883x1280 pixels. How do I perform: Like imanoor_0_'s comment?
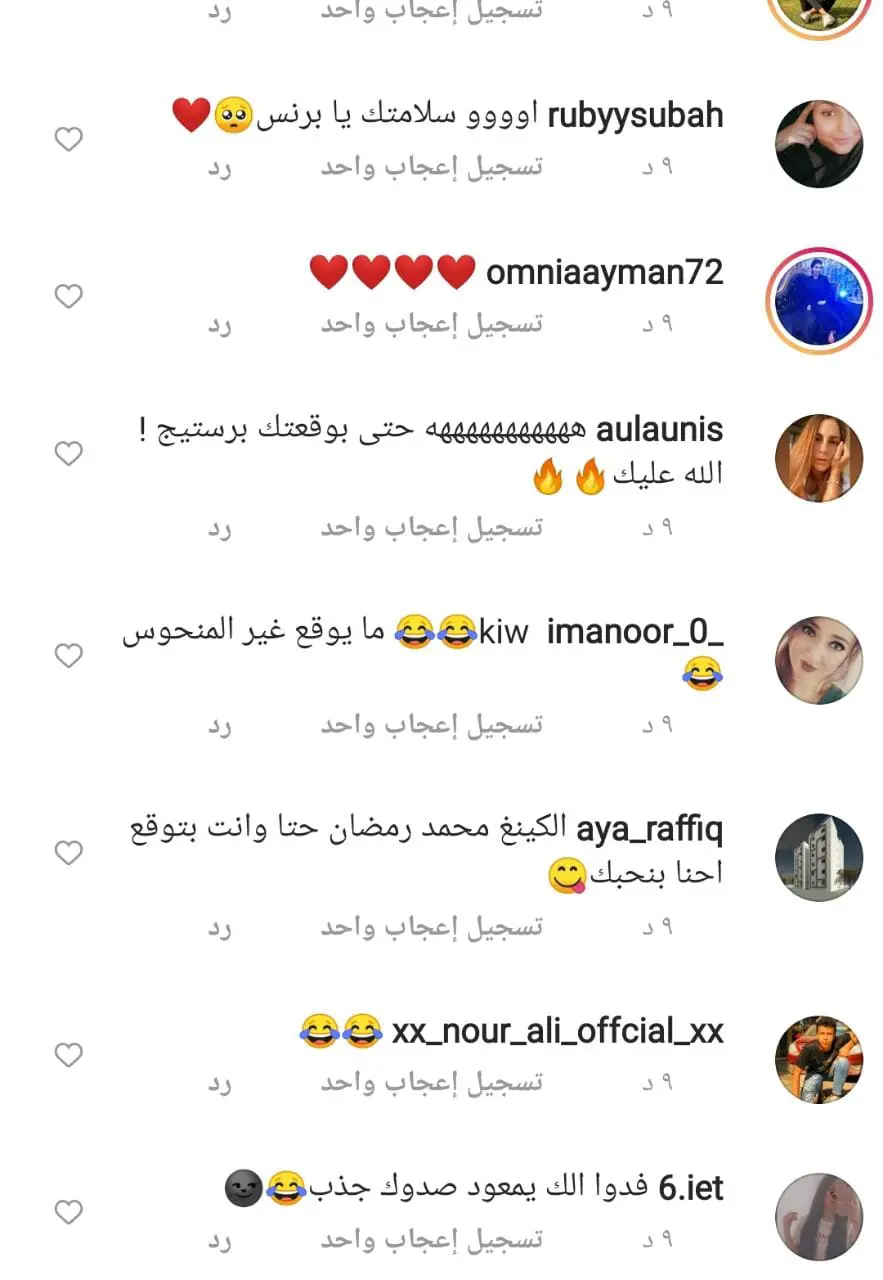(x=68, y=657)
